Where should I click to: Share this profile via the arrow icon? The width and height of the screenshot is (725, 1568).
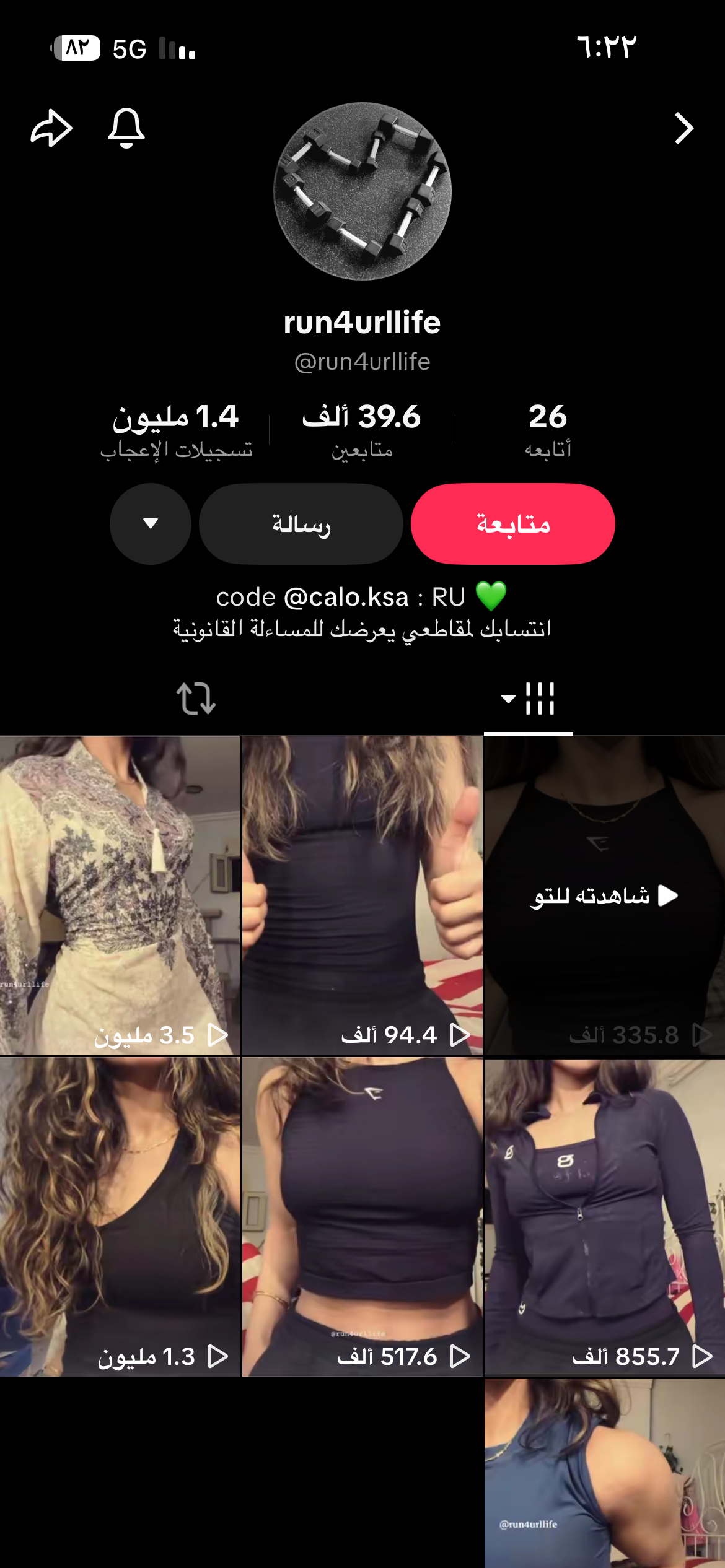tap(51, 128)
